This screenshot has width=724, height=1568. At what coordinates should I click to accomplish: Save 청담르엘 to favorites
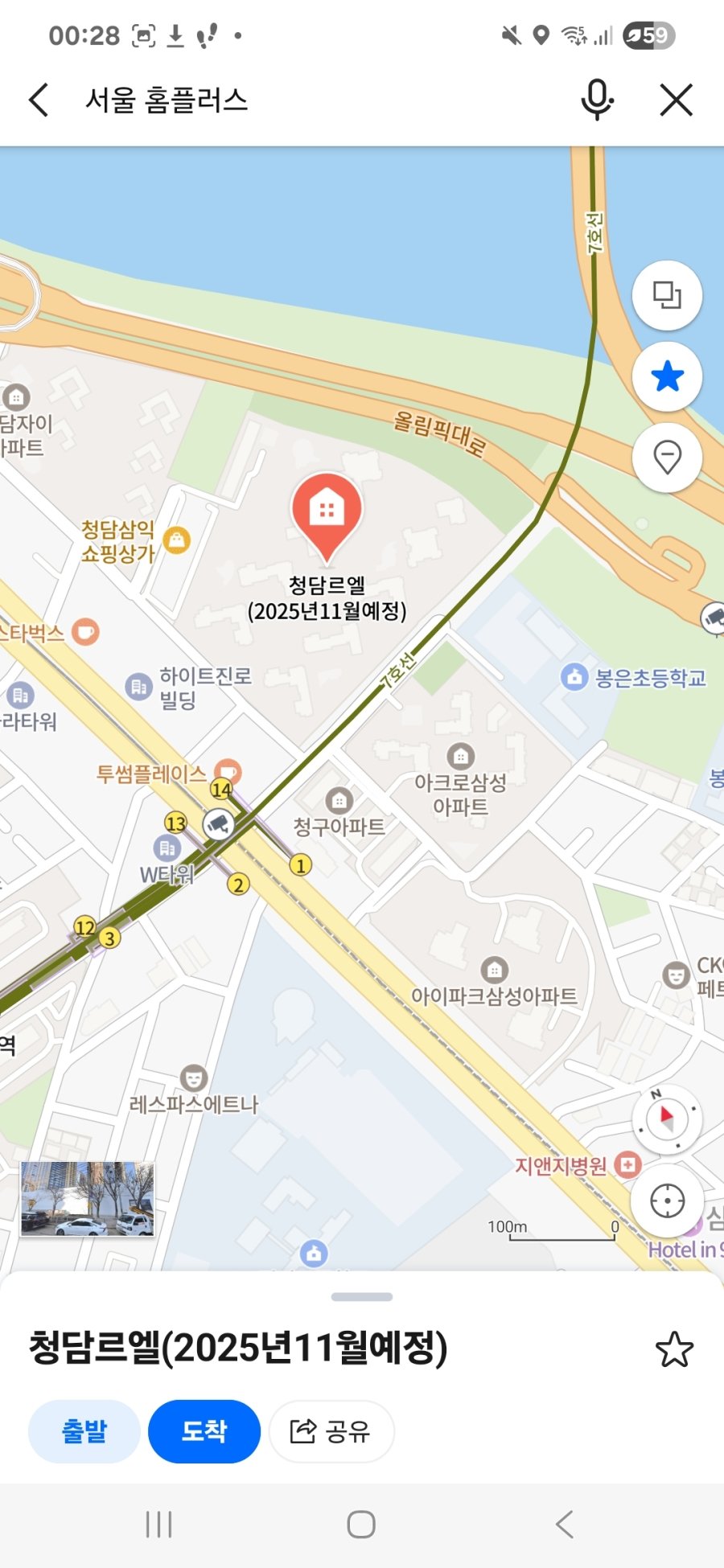tap(674, 1350)
